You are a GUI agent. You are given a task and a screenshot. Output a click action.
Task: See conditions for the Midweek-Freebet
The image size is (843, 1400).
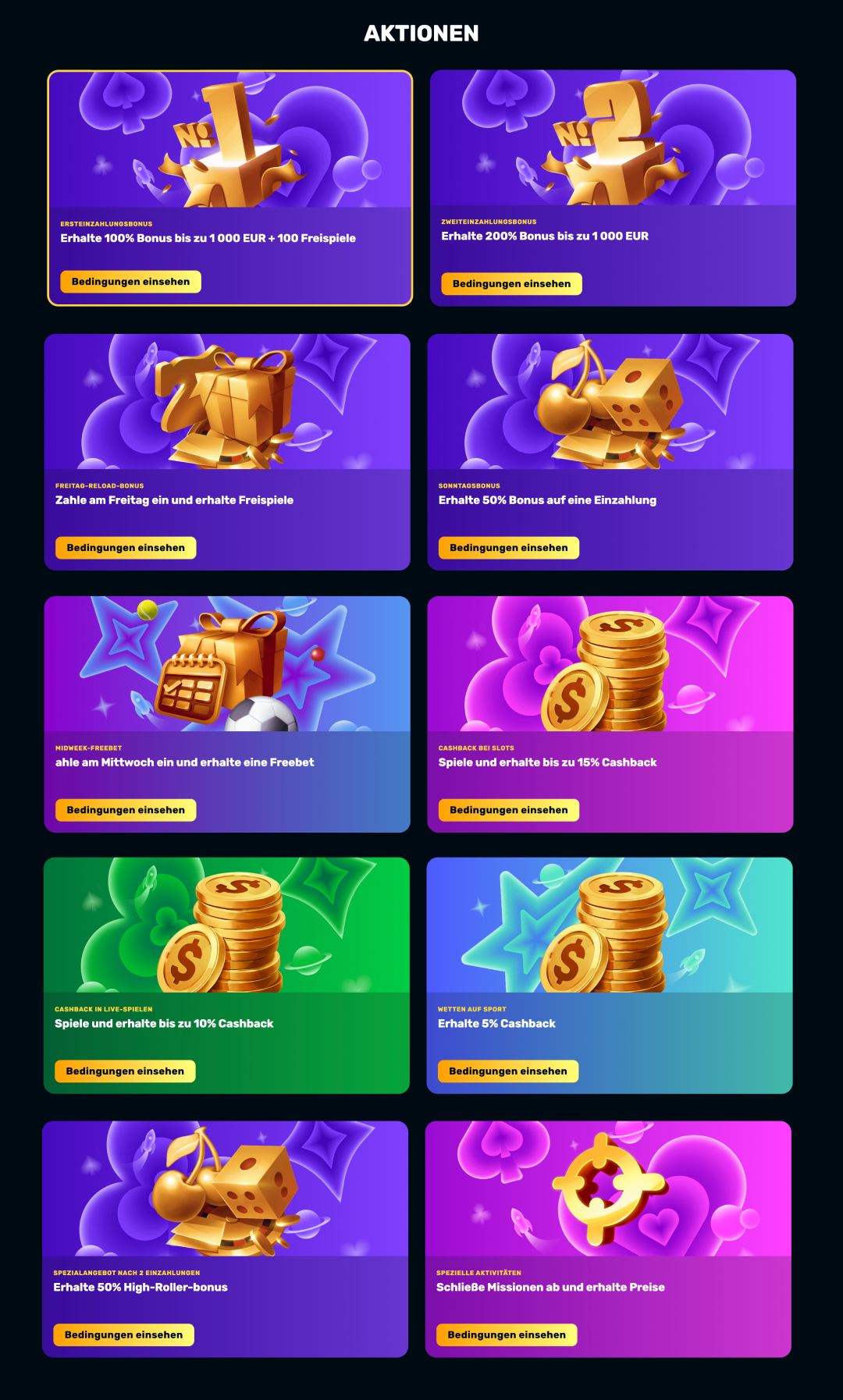tap(126, 810)
